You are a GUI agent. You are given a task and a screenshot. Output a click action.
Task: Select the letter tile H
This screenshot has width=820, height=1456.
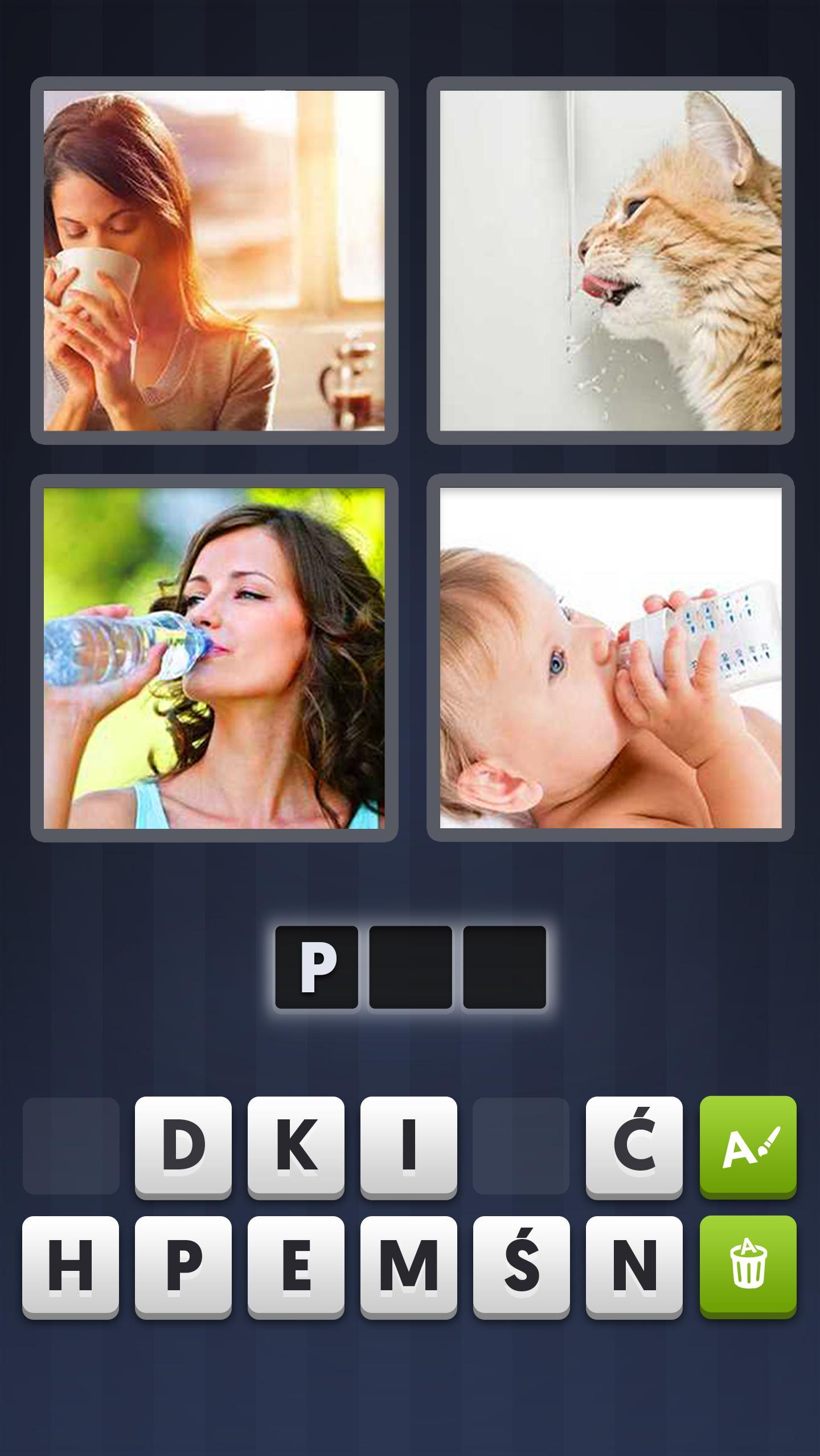coord(71,1266)
